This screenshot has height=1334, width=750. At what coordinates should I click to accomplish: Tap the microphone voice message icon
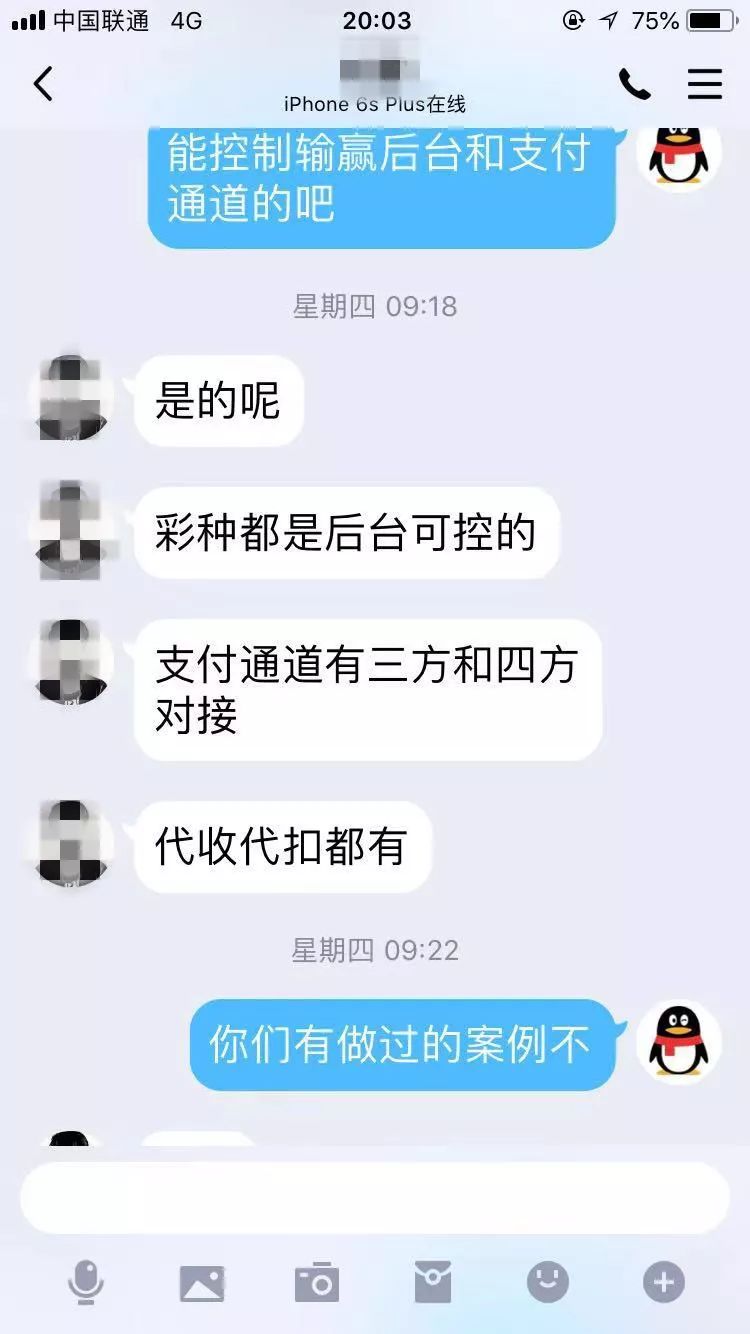86,1282
